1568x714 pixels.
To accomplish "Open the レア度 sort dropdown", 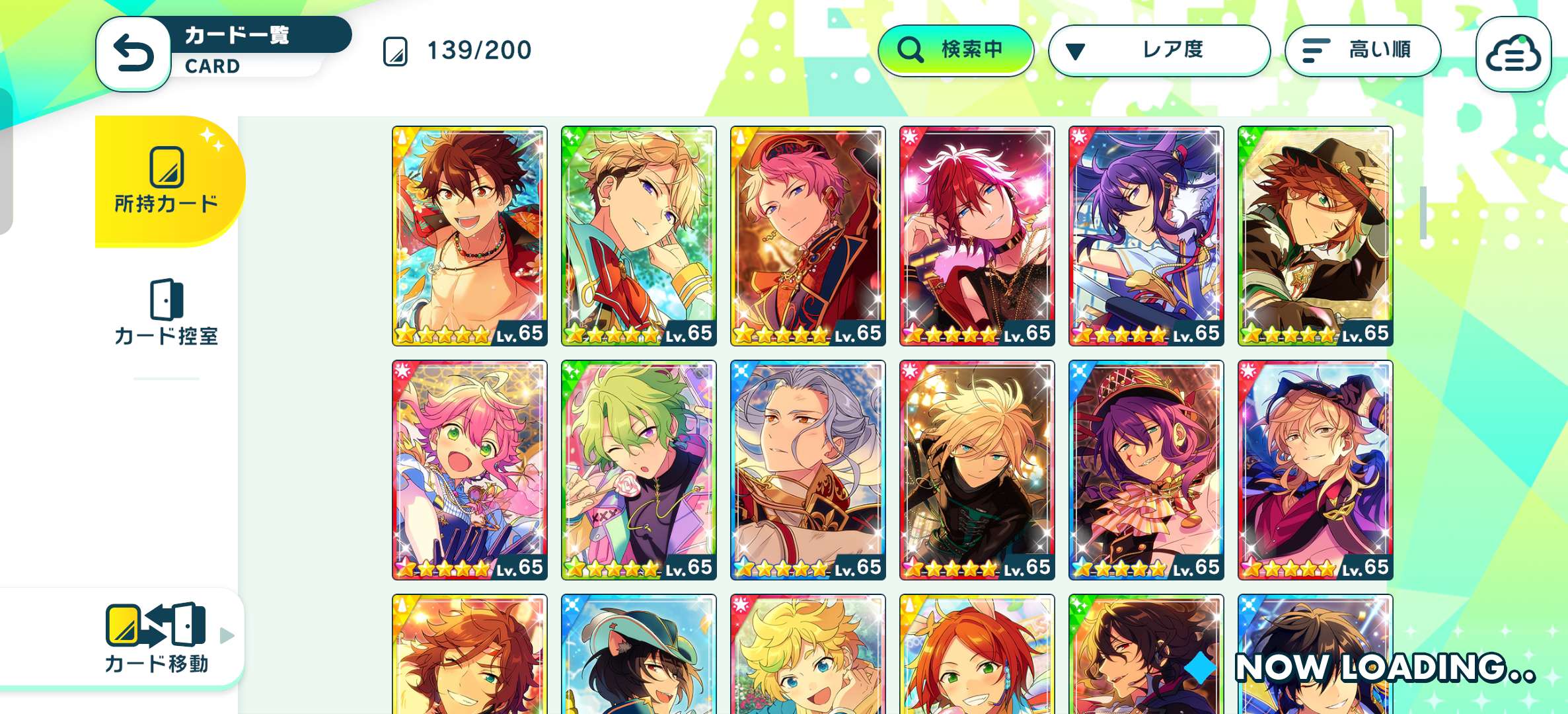I will (x=1159, y=50).
